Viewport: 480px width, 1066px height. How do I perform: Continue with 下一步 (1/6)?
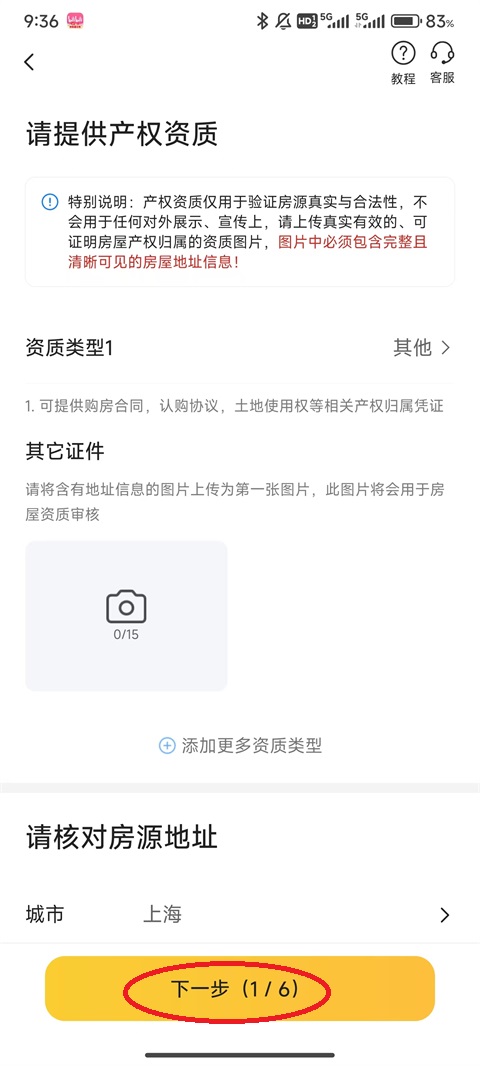(239, 988)
